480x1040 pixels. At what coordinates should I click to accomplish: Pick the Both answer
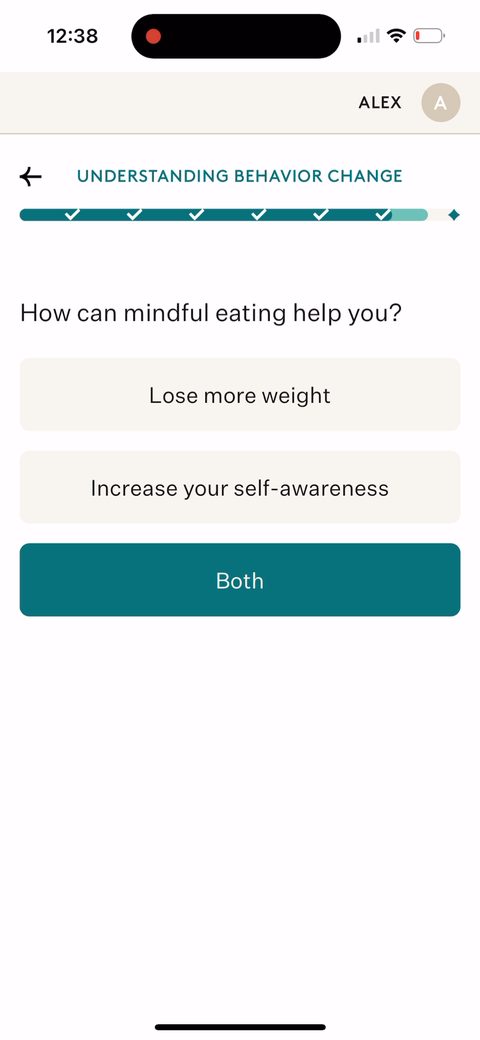(x=240, y=580)
